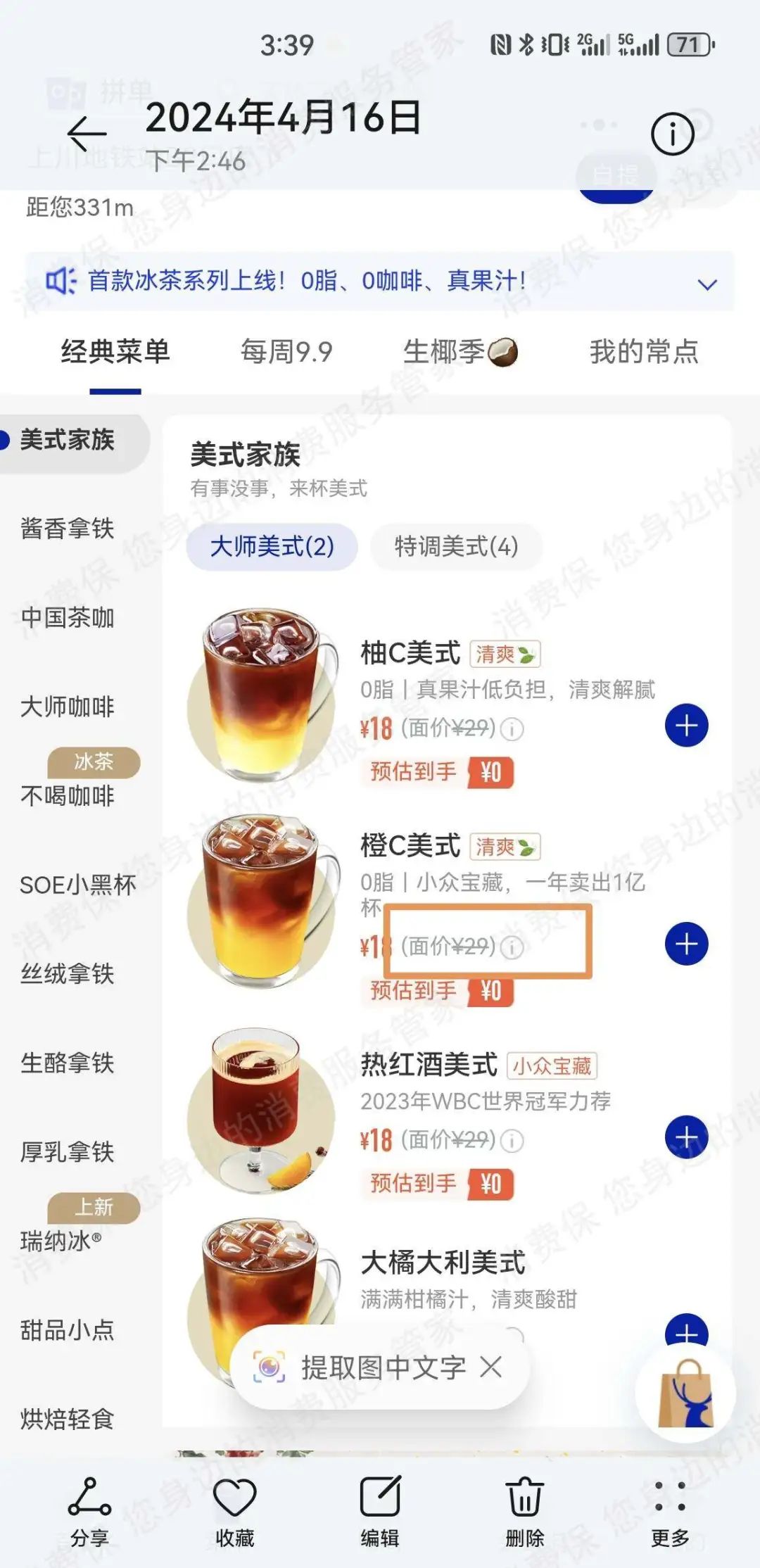Open 编辑 to edit the photo
Viewport: 760px width, 1568px height.
coord(380,1512)
